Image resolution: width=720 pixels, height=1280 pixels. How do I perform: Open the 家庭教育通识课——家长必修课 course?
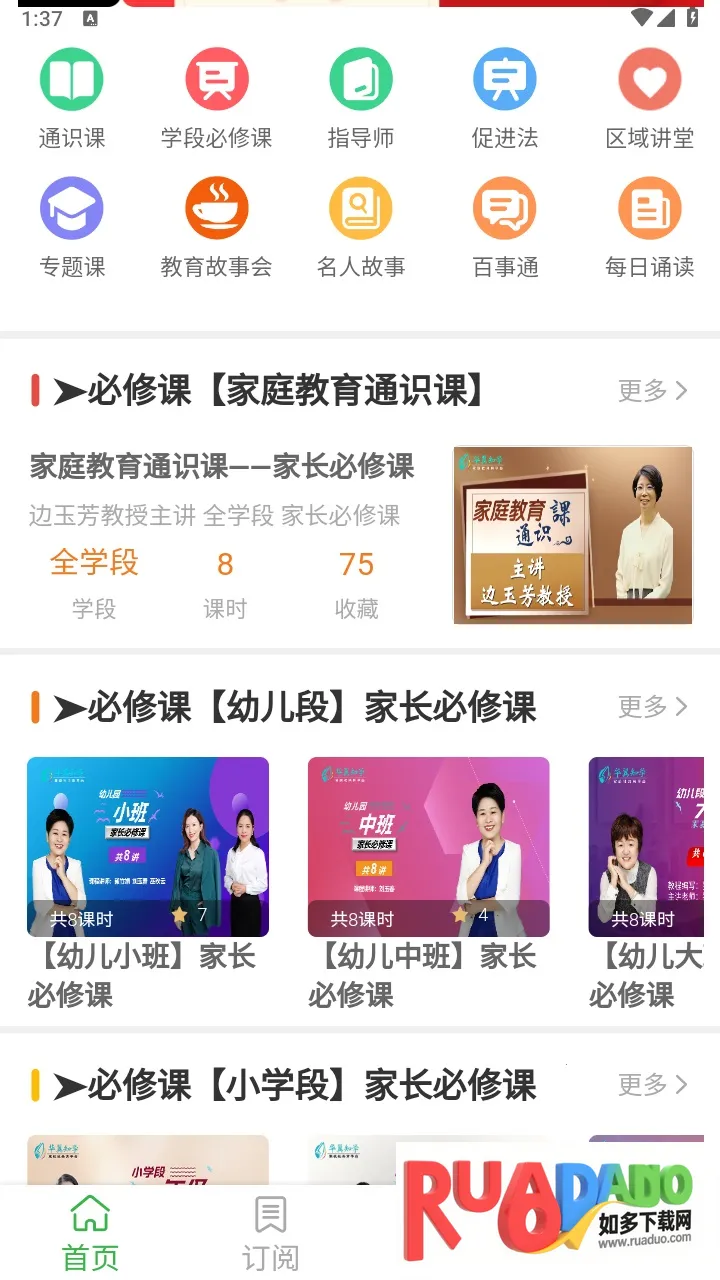[222, 466]
